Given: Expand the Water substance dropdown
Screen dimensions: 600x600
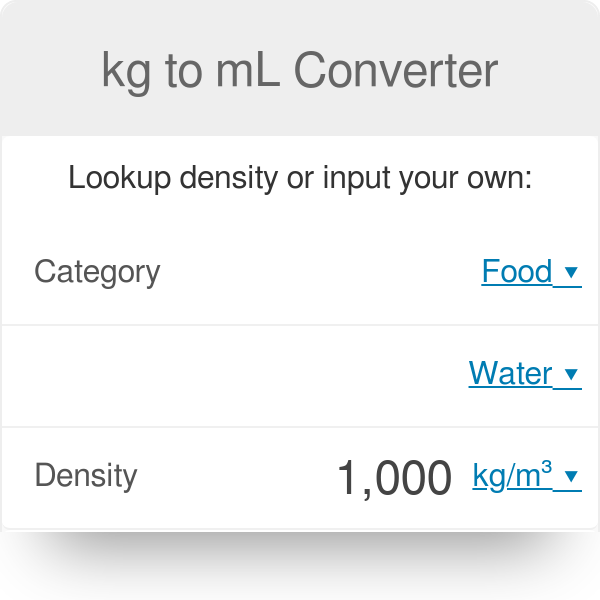Looking at the screenshot, I should (523, 374).
